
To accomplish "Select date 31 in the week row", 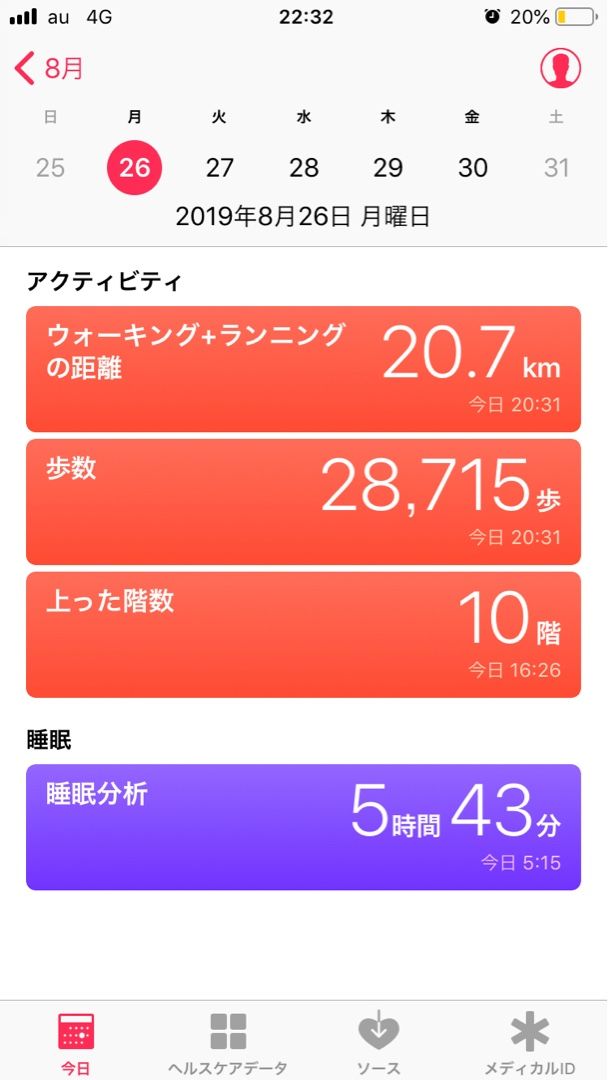I will (557, 167).
